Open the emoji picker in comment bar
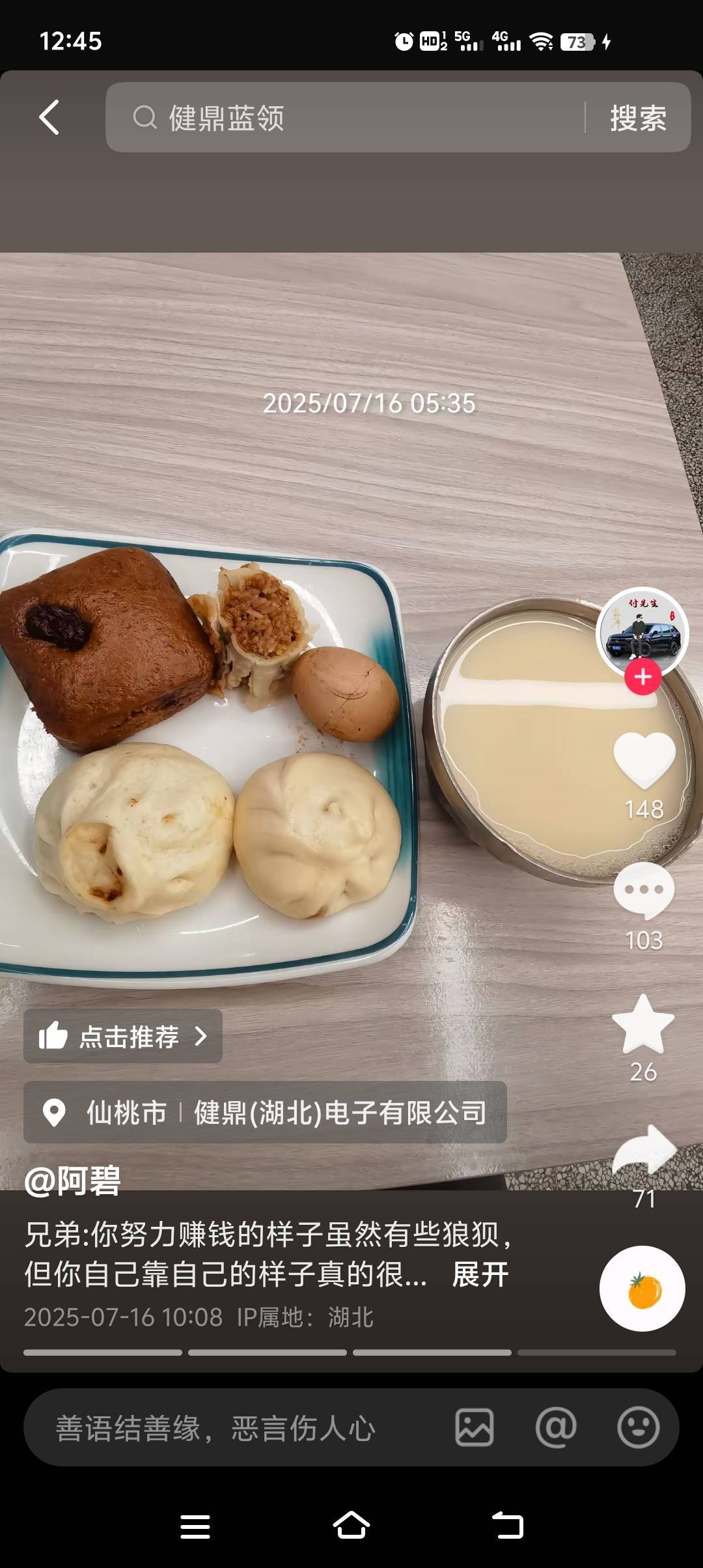The height and width of the screenshot is (1568, 703). pos(638,1428)
